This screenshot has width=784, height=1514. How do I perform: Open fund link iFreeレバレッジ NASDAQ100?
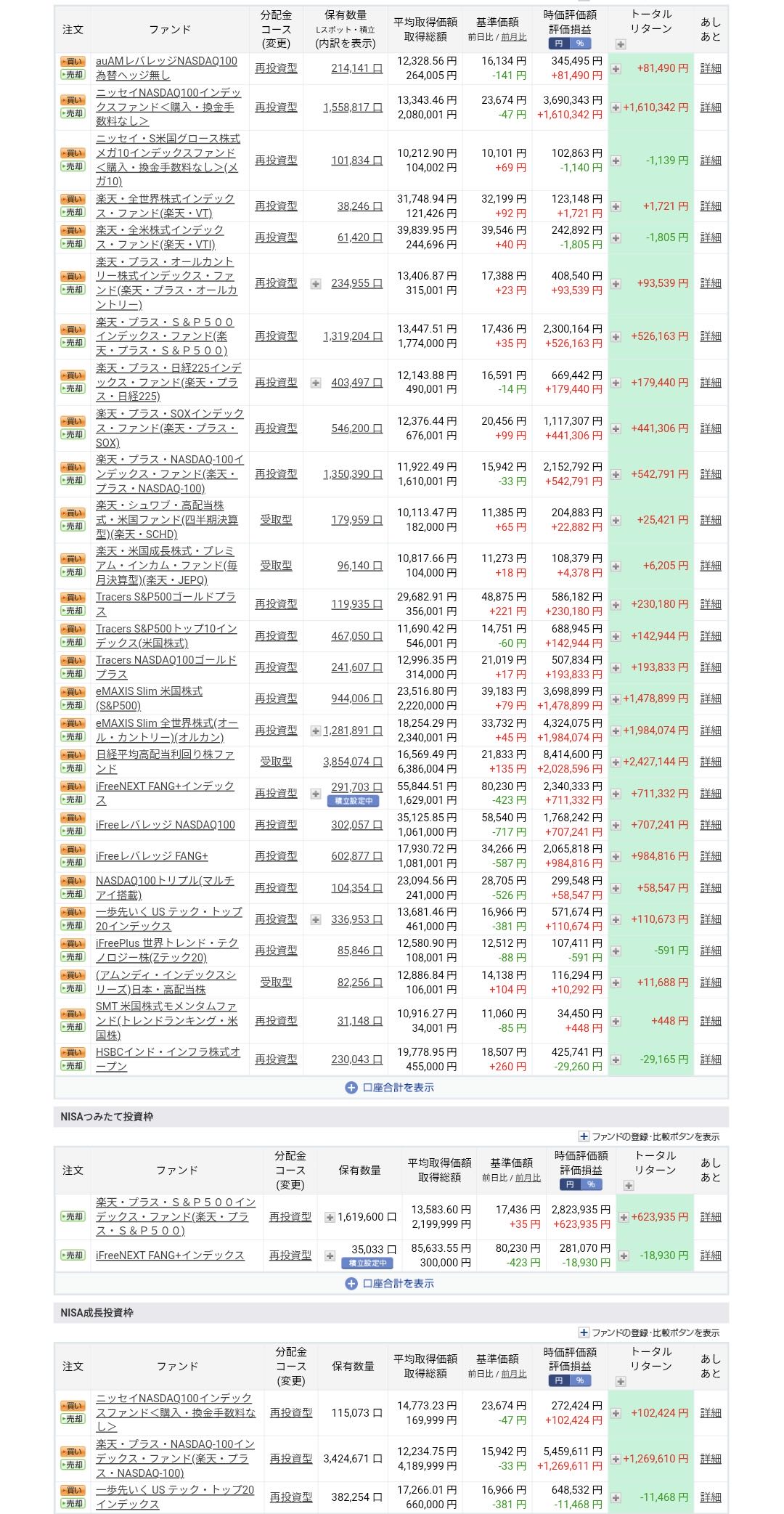point(166,825)
